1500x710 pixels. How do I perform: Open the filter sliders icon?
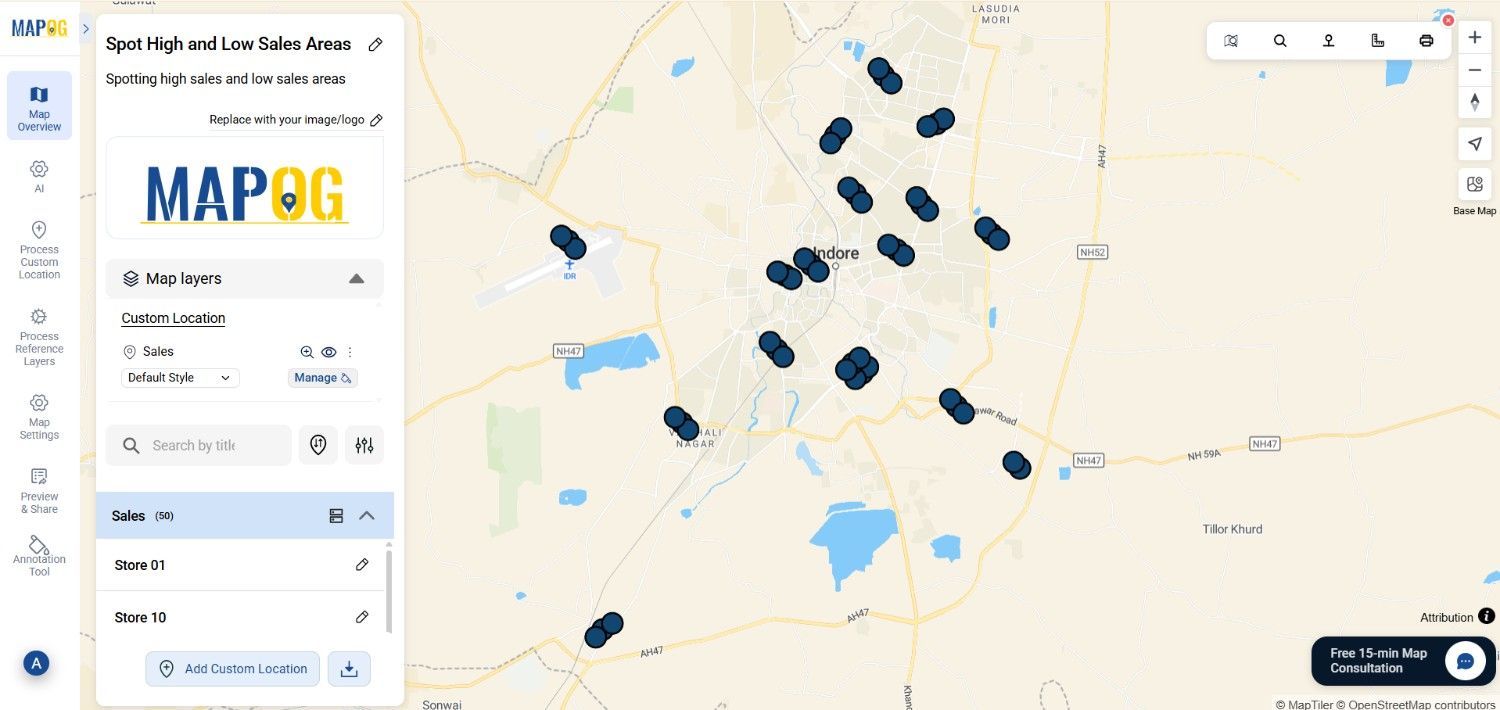pyautogui.click(x=364, y=445)
